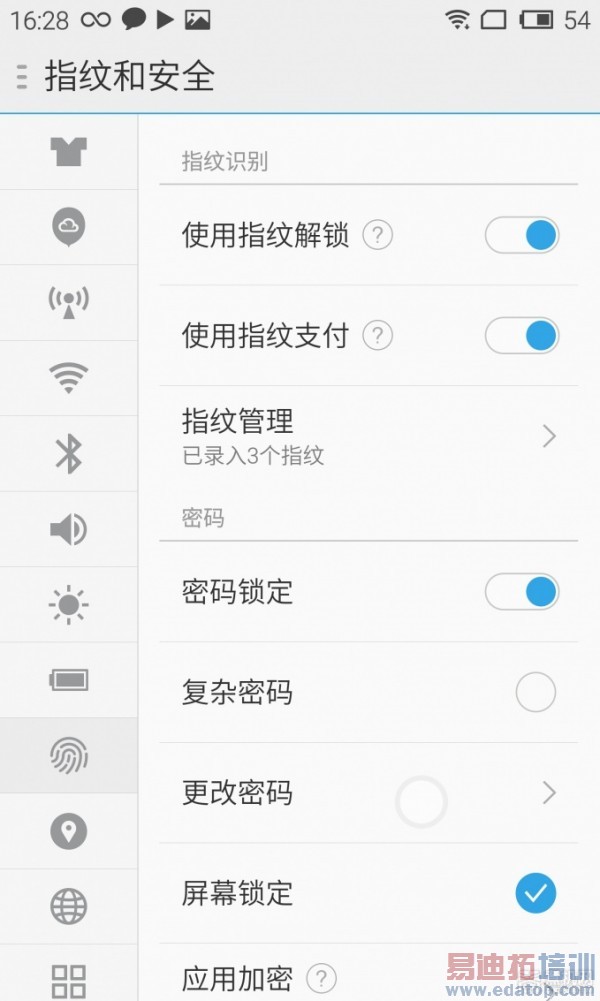The width and height of the screenshot is (600, 1001).
Task: Open display brightness settings in sidebar
Action: (69, 605)
